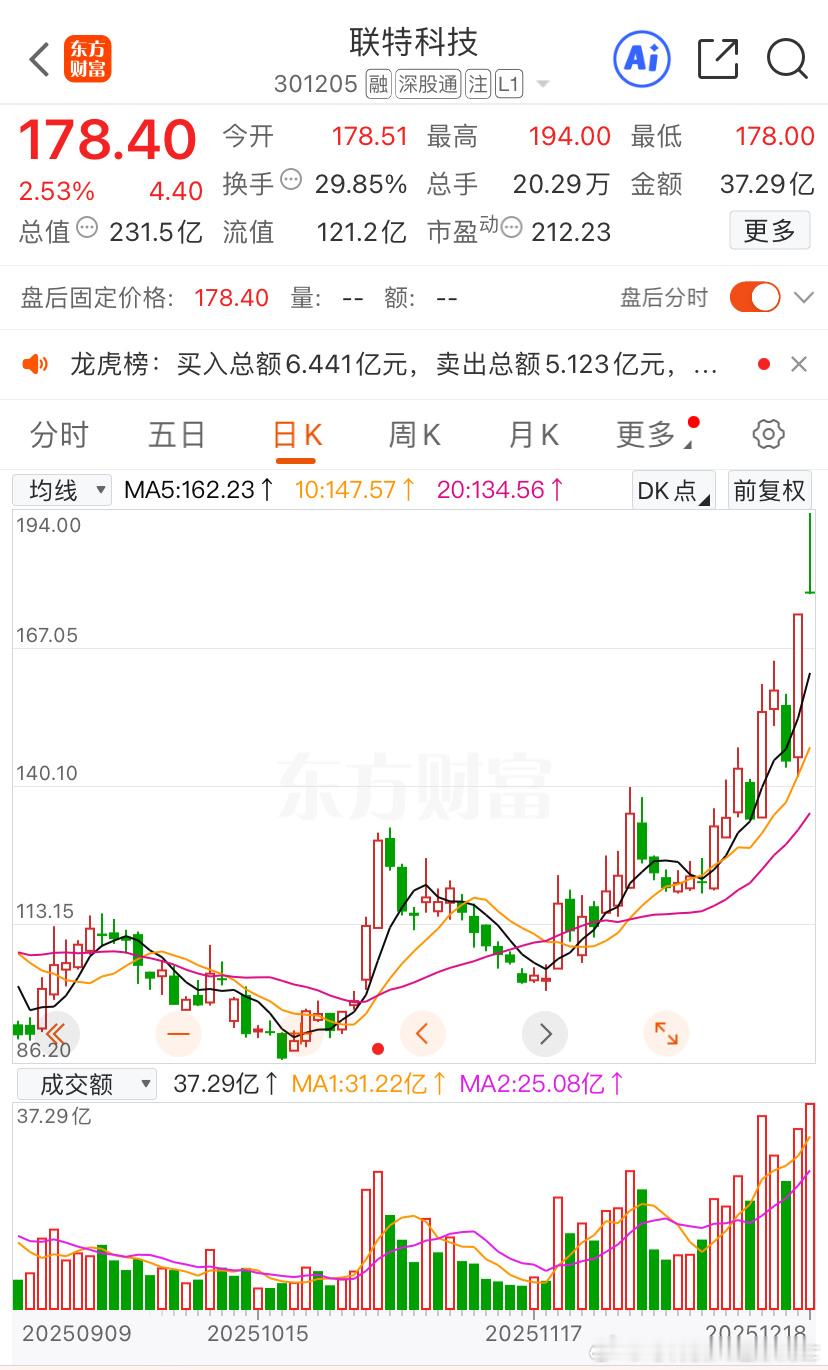
Task: Open the 成交额 dropdown
Action: click(x=86, y=1084)
